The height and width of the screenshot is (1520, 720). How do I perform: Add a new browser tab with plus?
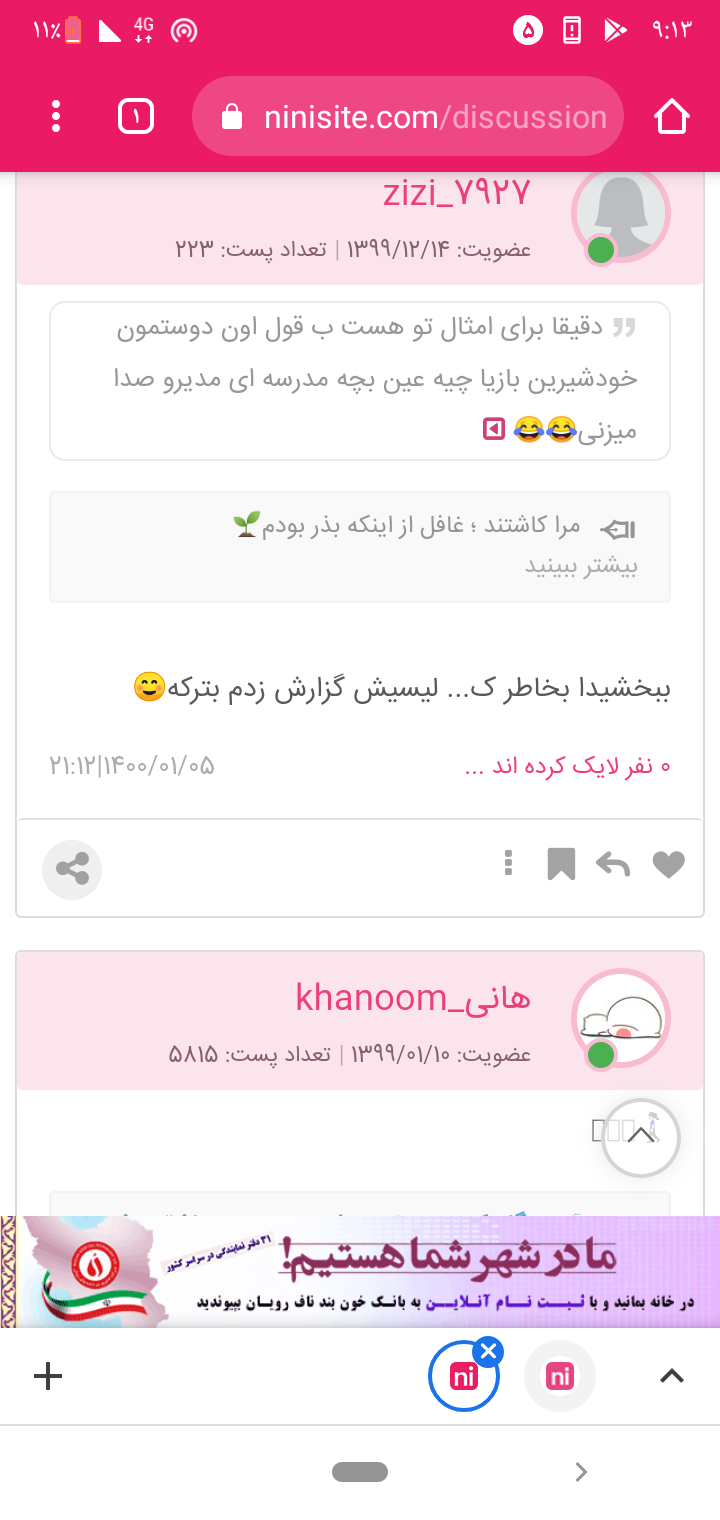tap(48, 1377)
